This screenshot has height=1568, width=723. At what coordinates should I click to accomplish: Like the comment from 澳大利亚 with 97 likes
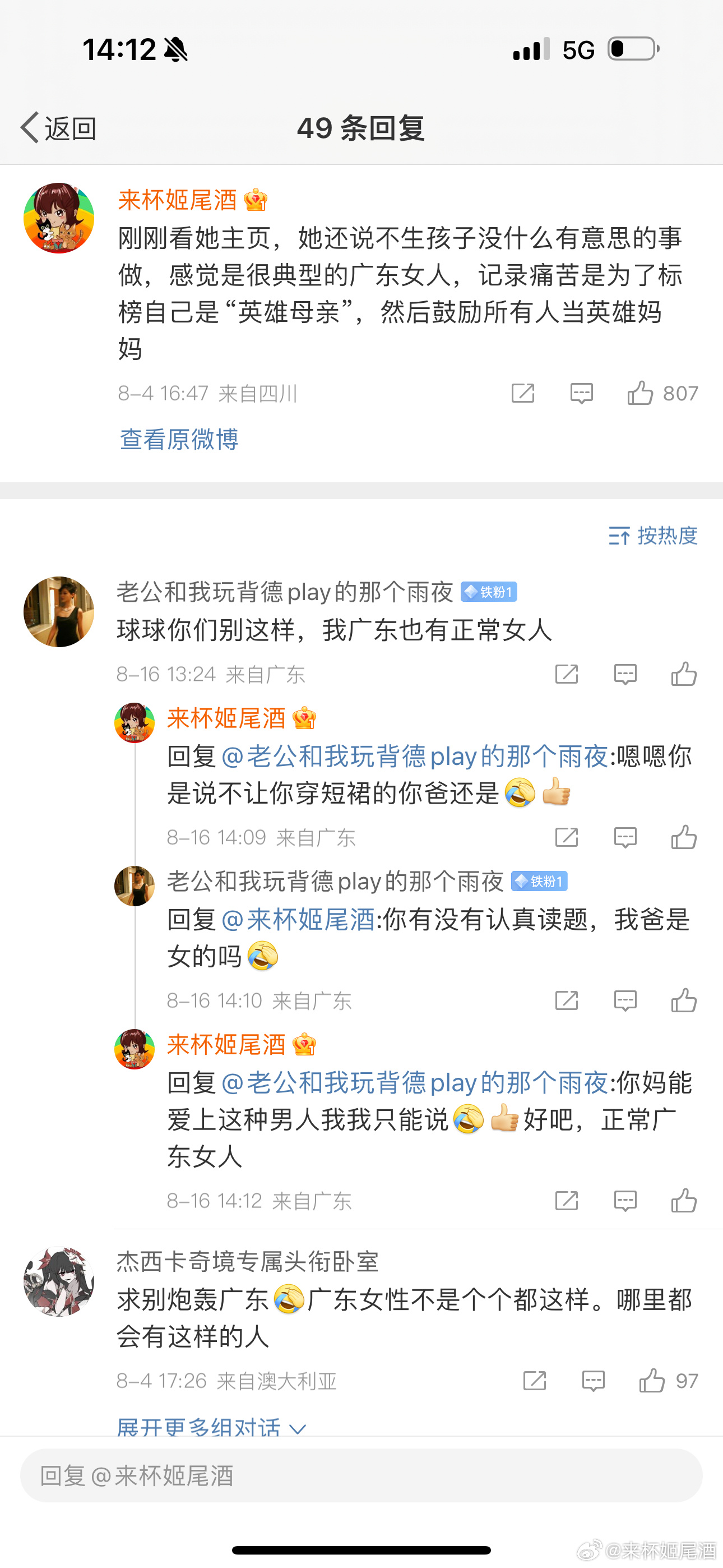(x=652, y=1381)
